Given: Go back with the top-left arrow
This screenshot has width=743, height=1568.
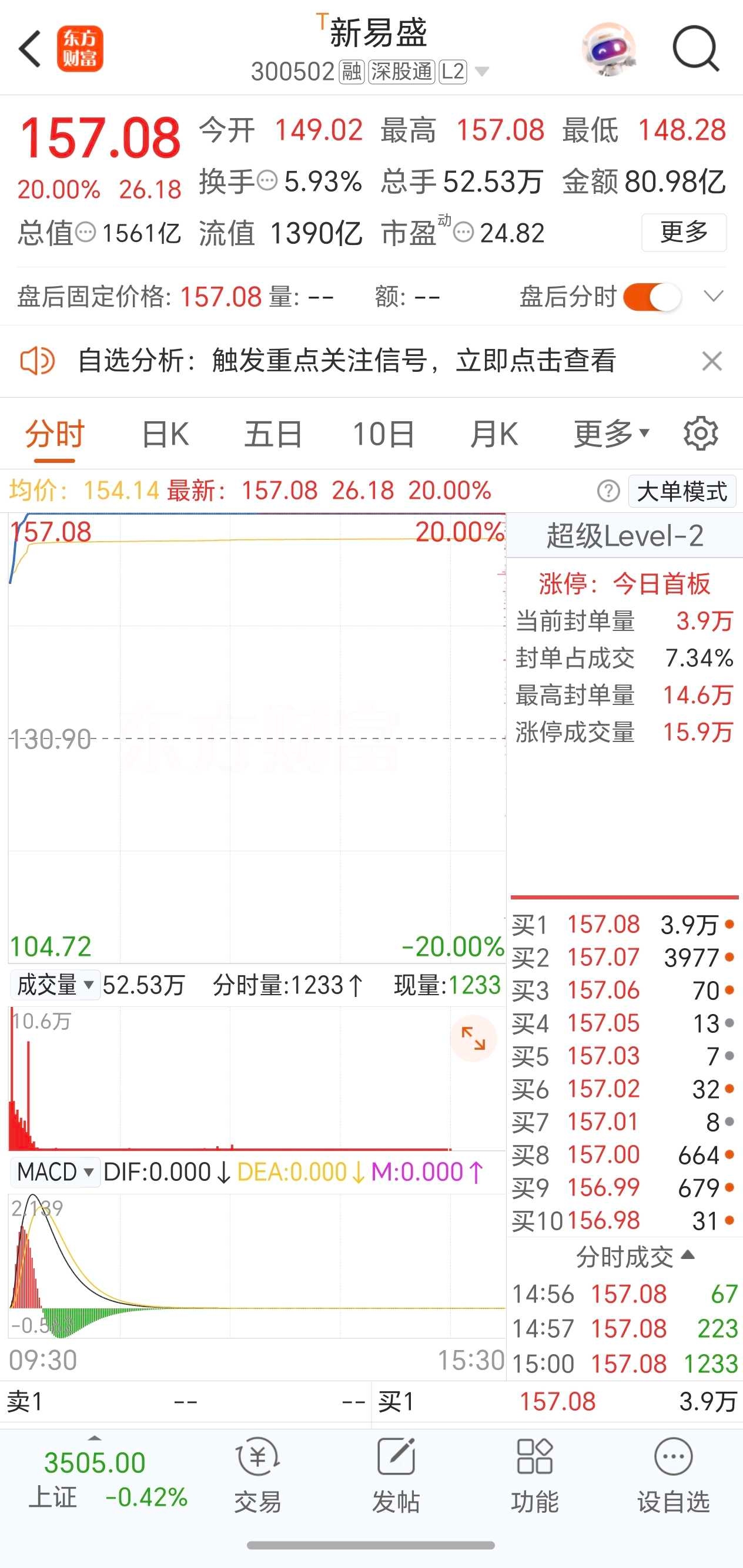Looking at the screenshot, I should 29,49.
